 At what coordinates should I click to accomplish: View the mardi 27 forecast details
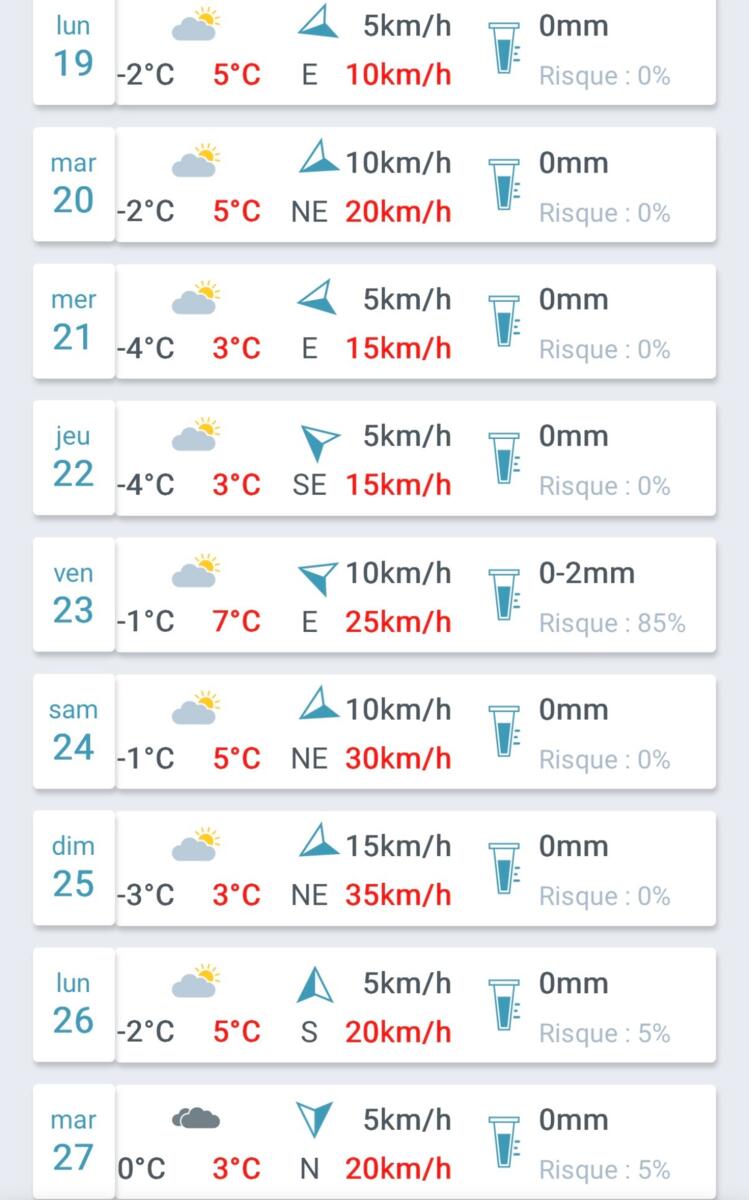(374, 1142)
